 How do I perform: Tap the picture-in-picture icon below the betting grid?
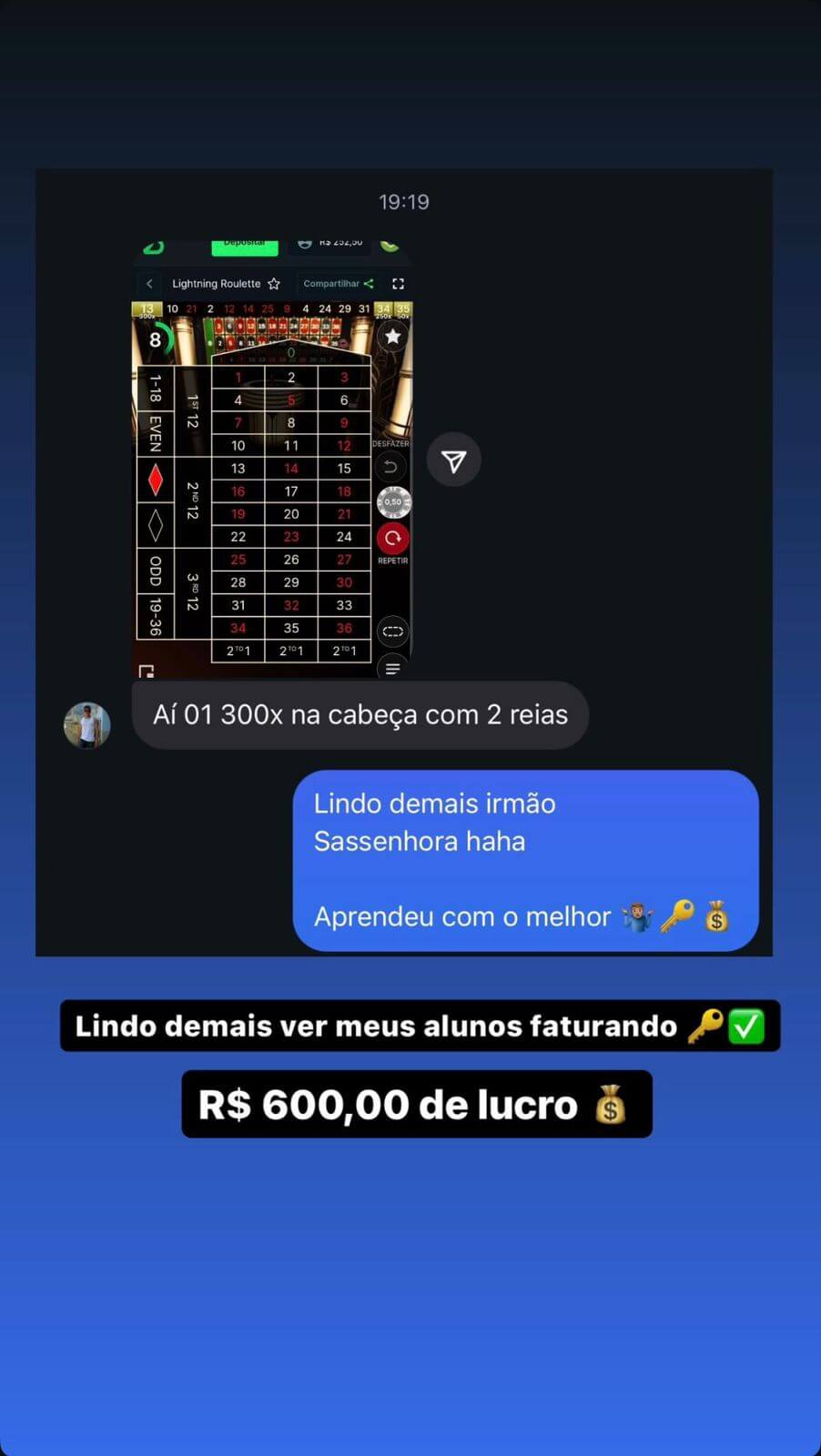[146, 671]
